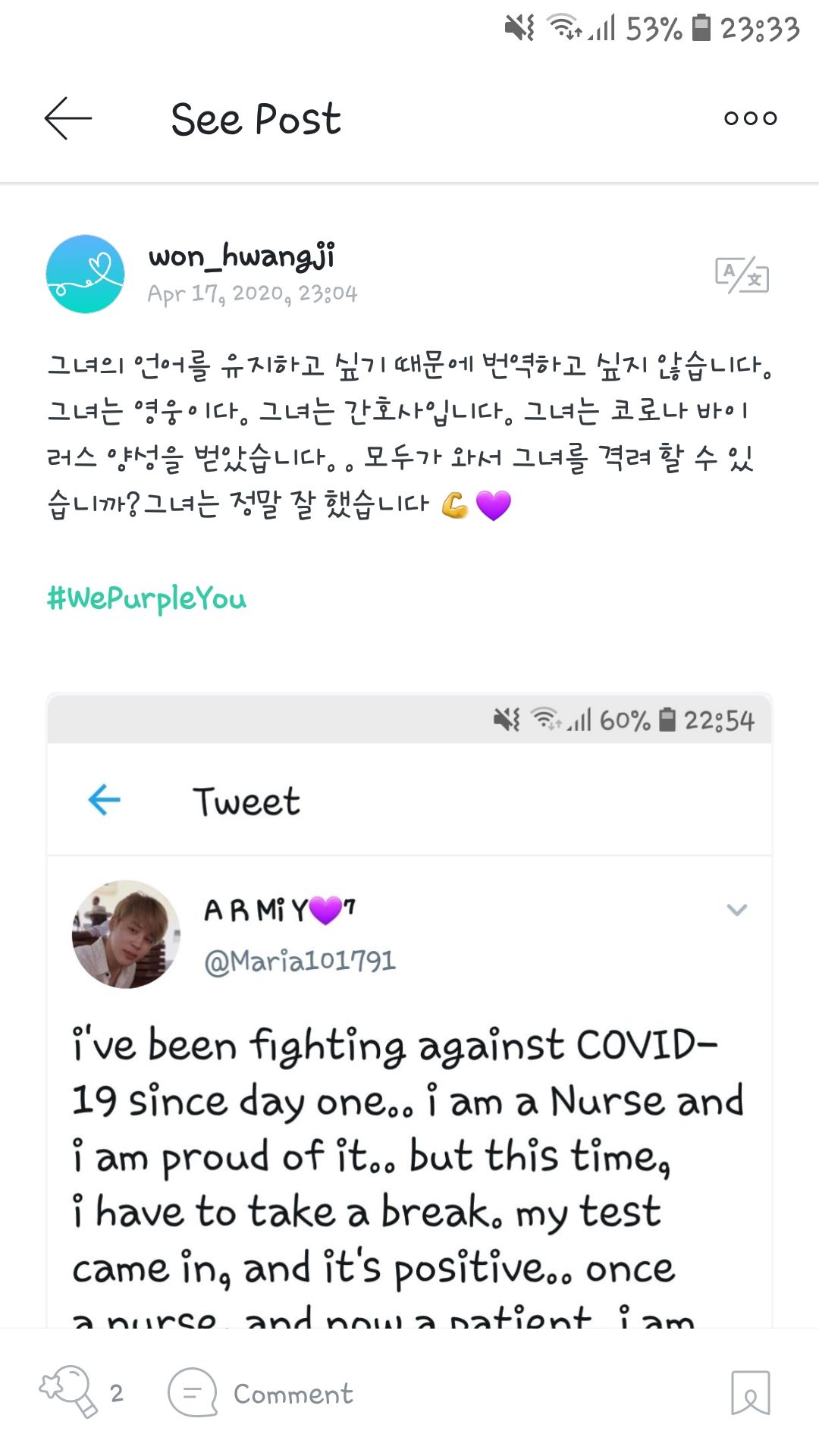This screenshot has height=1456, width=819.
Task: Open the three-dot overflow menu
Action: click(750, 118)
